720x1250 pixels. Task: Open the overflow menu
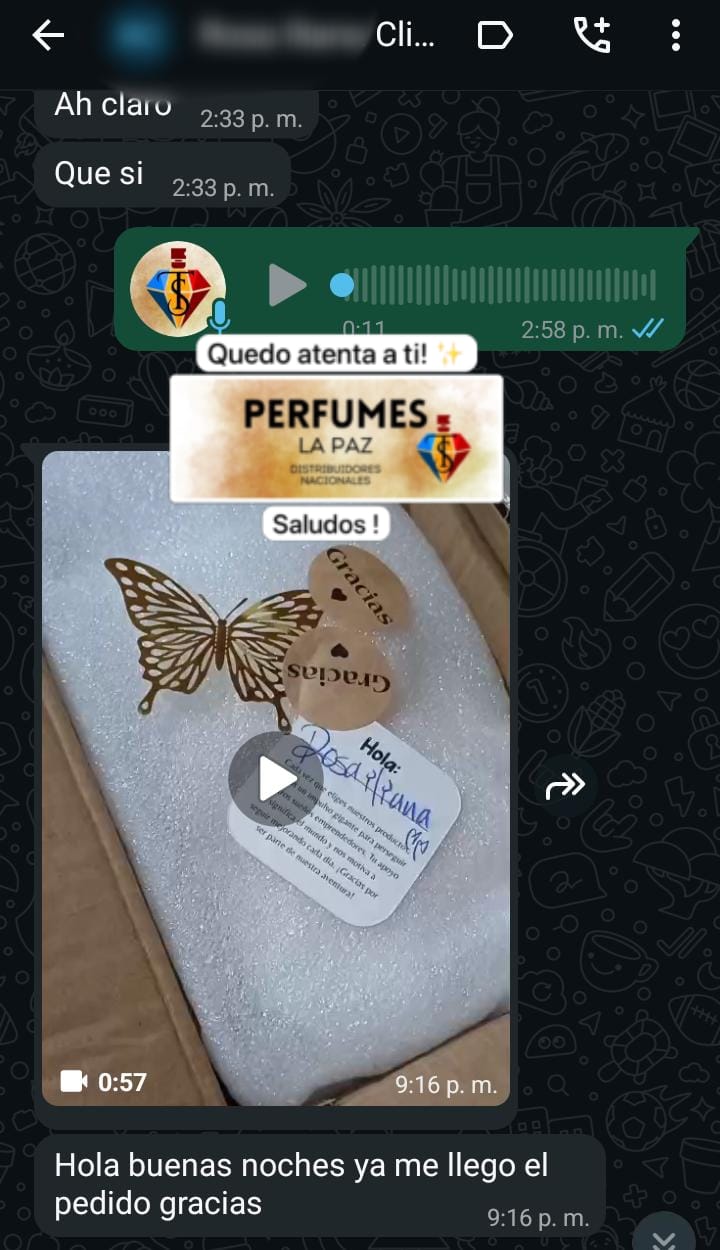click(676, 36)
